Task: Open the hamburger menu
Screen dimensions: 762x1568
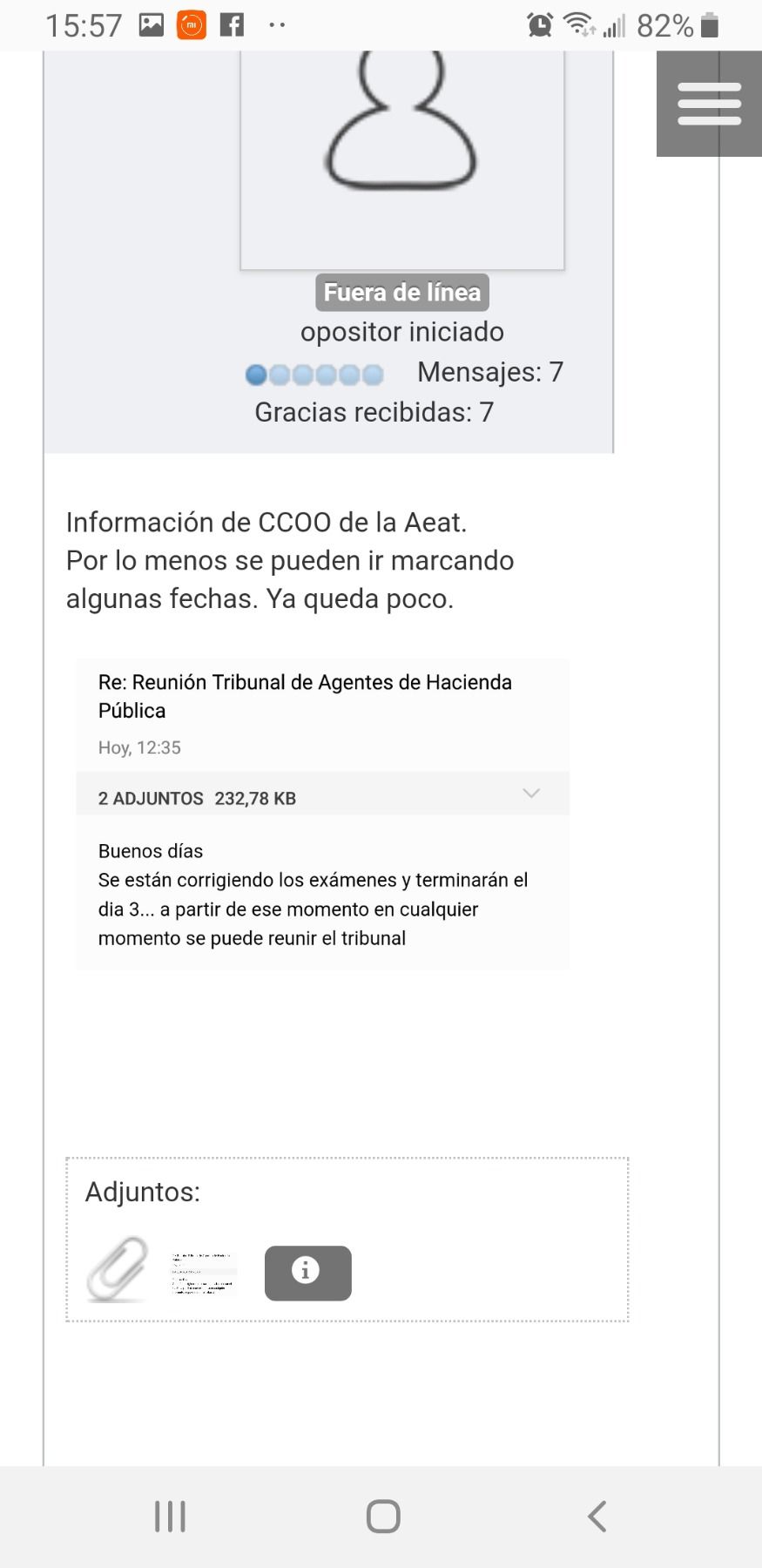Action: point(709,104)
